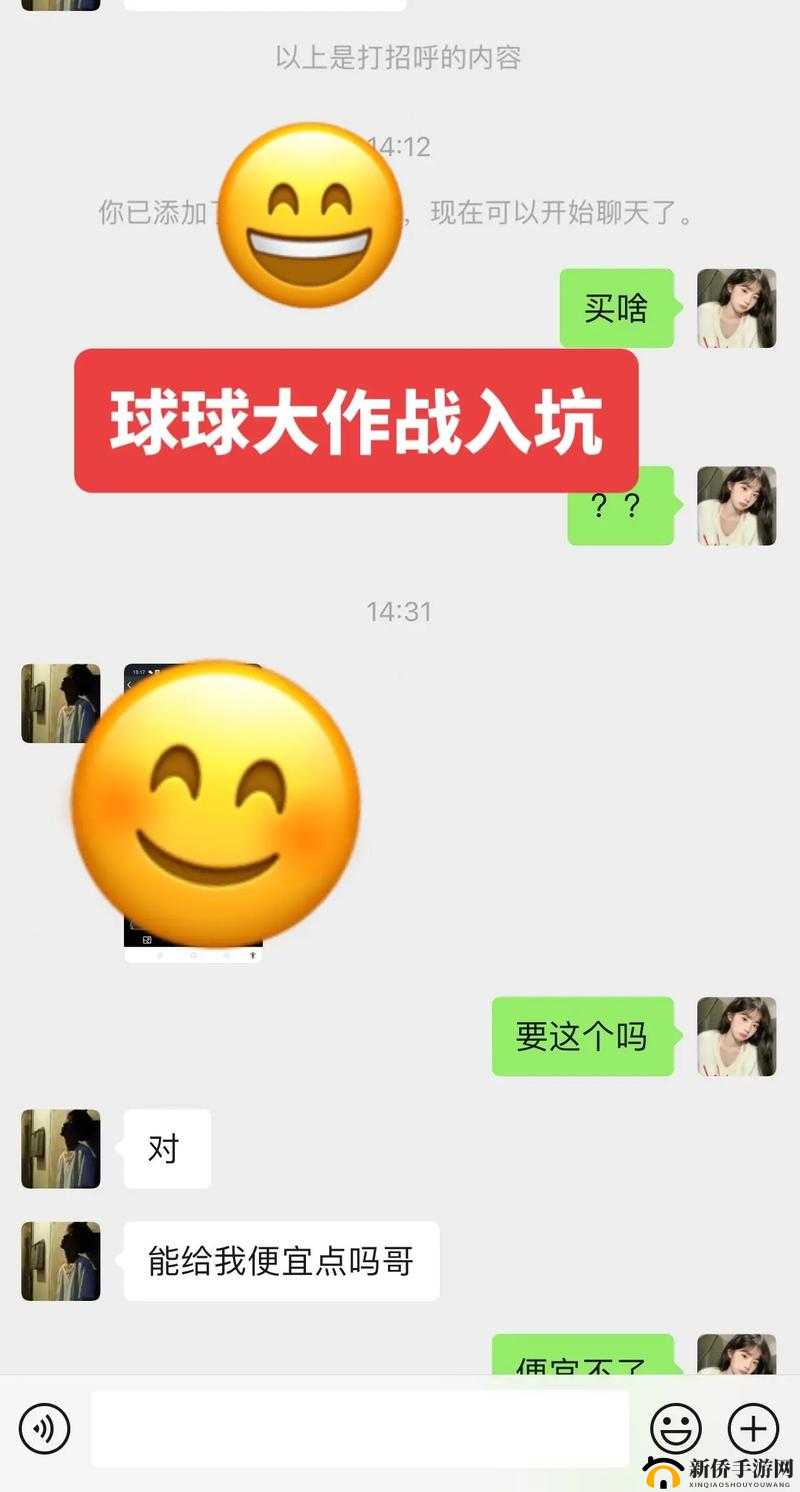Image resolution: width=800 pixels, height=1492 pixels.
Task: Tap the avatar beside the 要这个吗 bubble
Action: pyautogui.click(x=736, y=1037)
